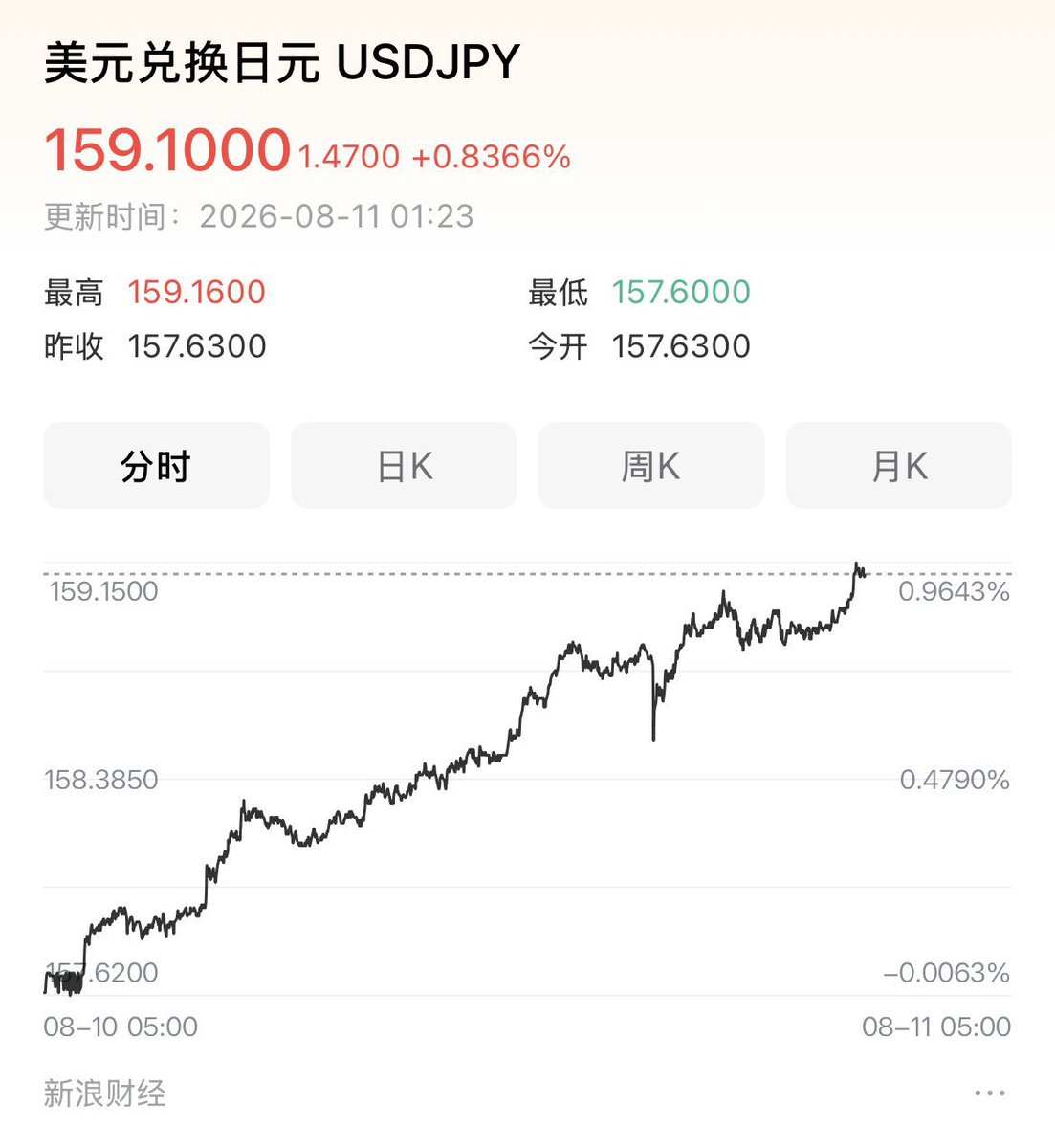Switch to the 日K daily chart
Screen dimensions: 1055x1148
coord(404,466)
